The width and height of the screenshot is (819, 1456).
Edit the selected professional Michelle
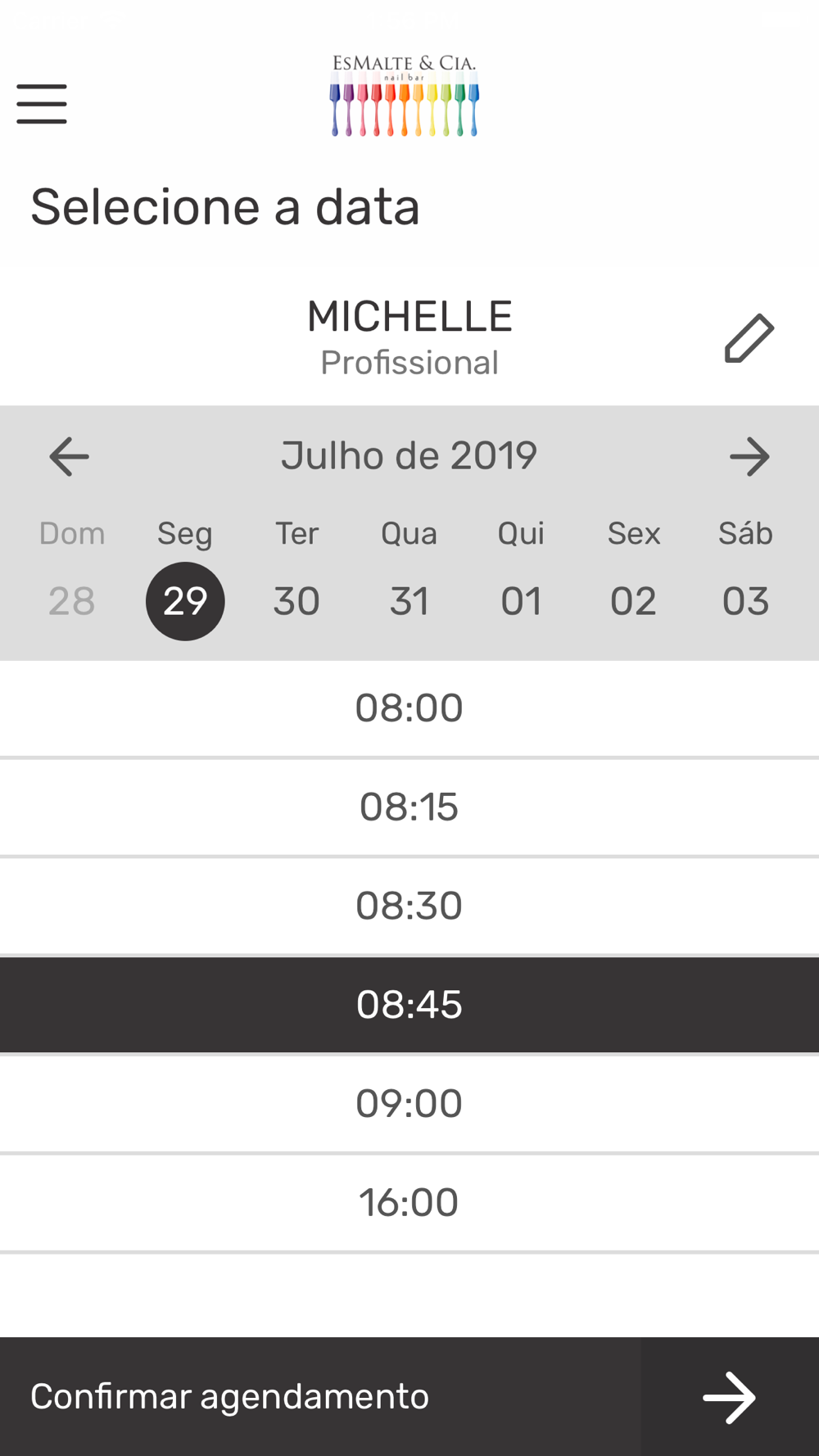point(749,337)
